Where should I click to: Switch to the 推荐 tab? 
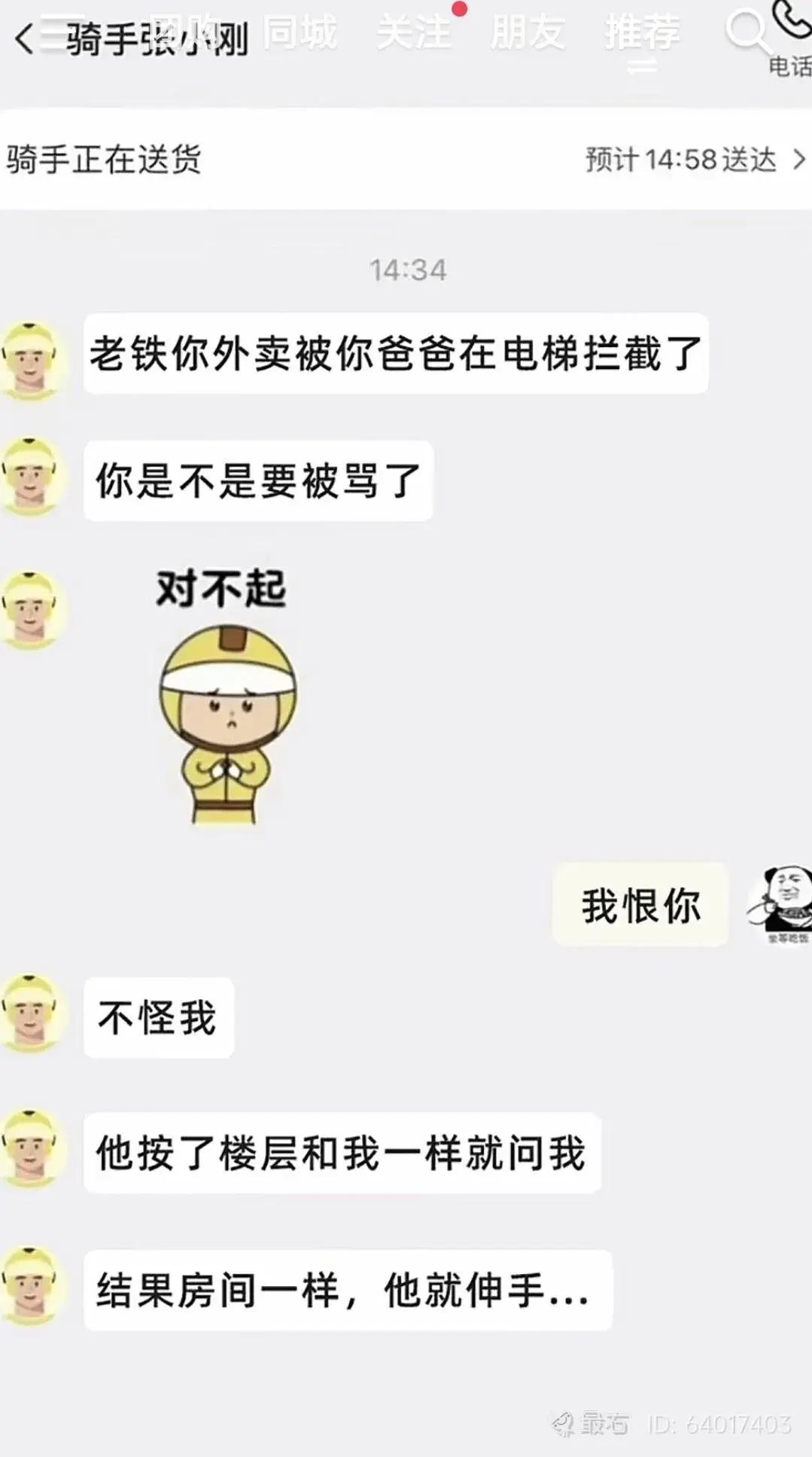(x=642, y=33)
